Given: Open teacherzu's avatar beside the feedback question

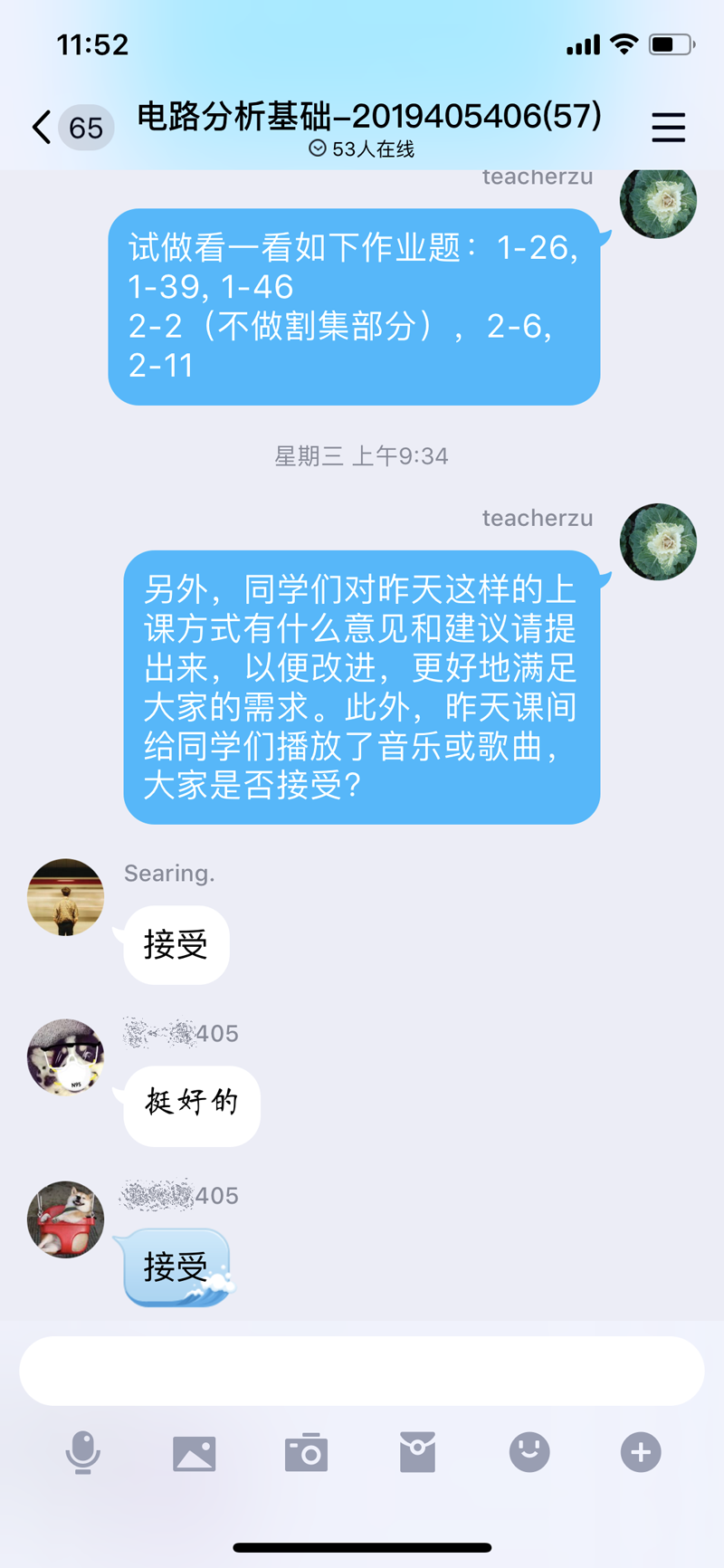Looking at the screenshot, I should point(658,541).
